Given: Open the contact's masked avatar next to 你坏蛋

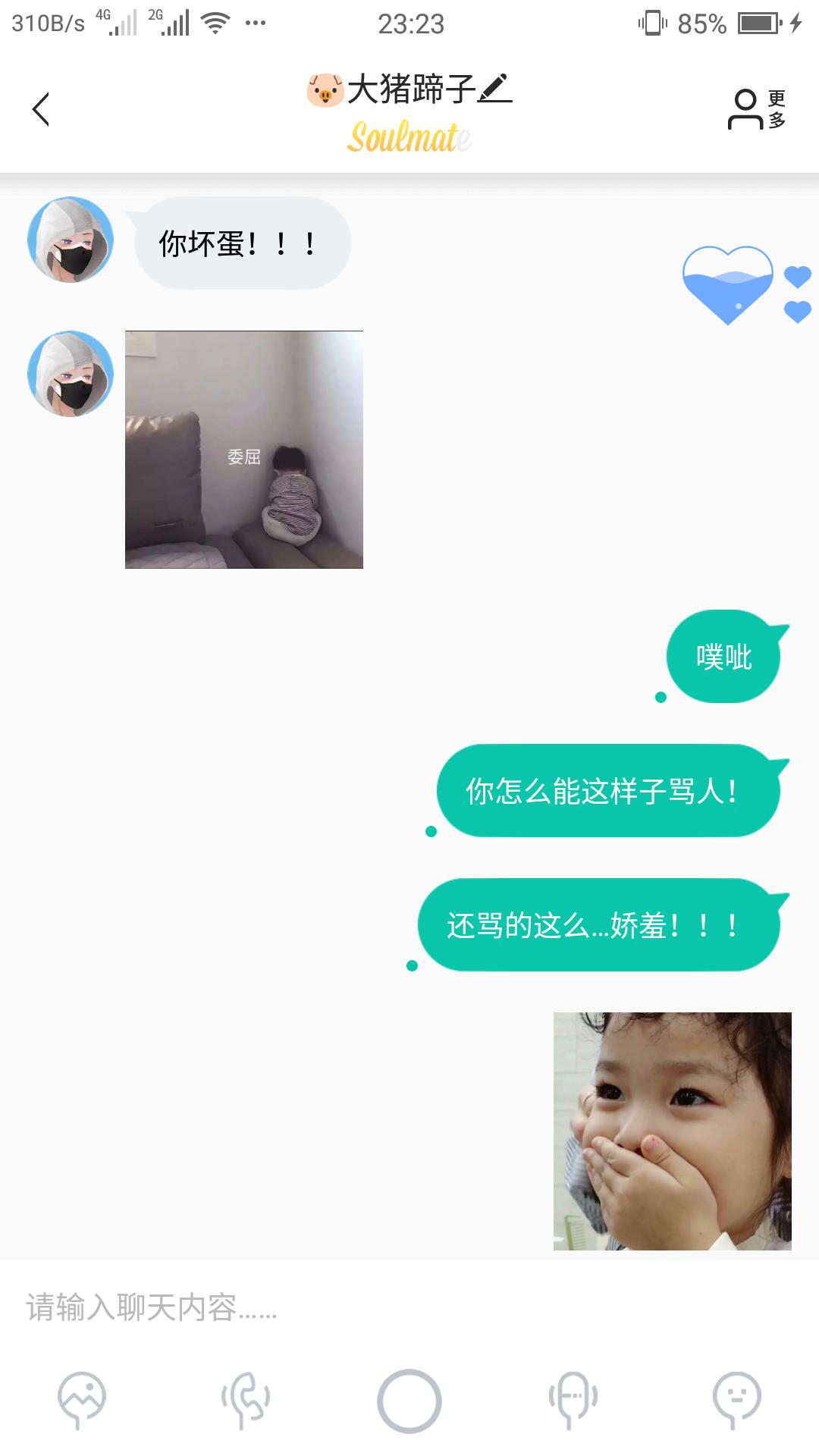Looking at the screenshot, I should pyautogui.click(x=71, y=240).
